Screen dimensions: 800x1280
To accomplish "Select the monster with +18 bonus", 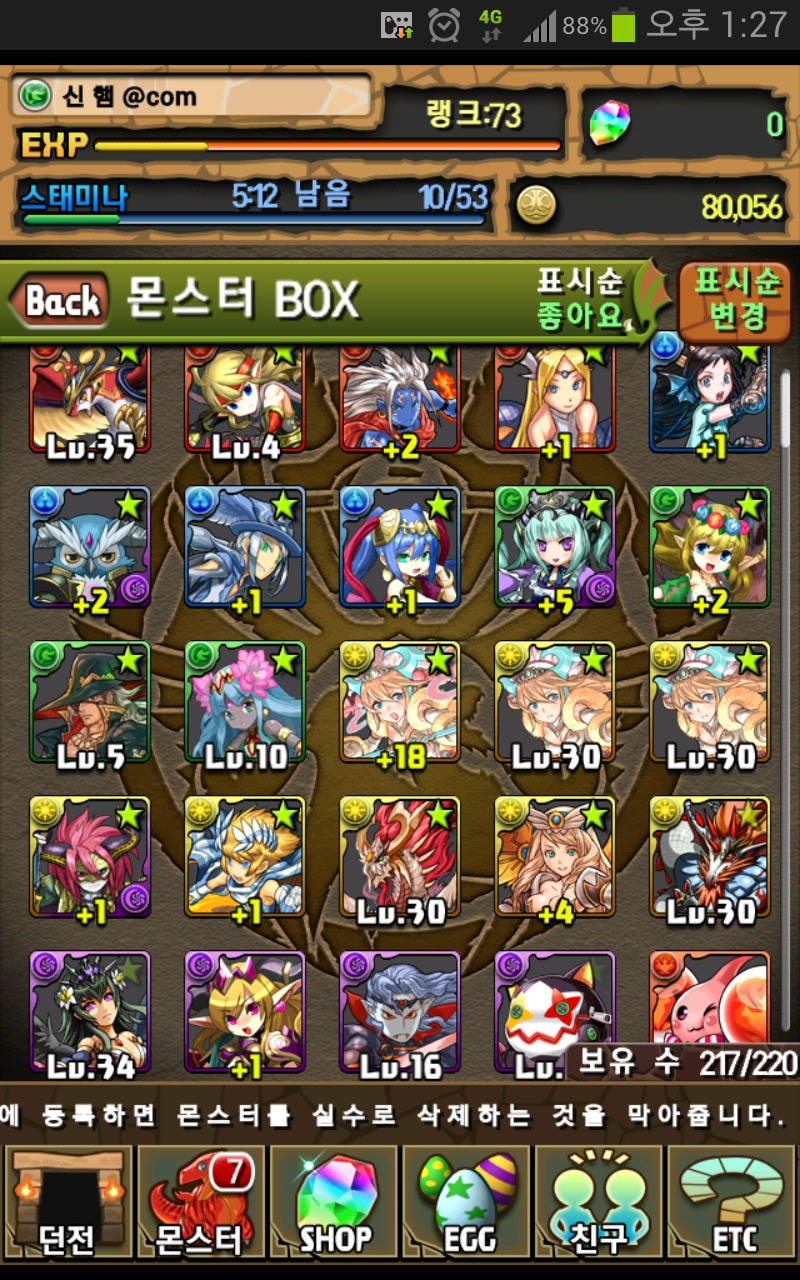I will pos(400,703).
